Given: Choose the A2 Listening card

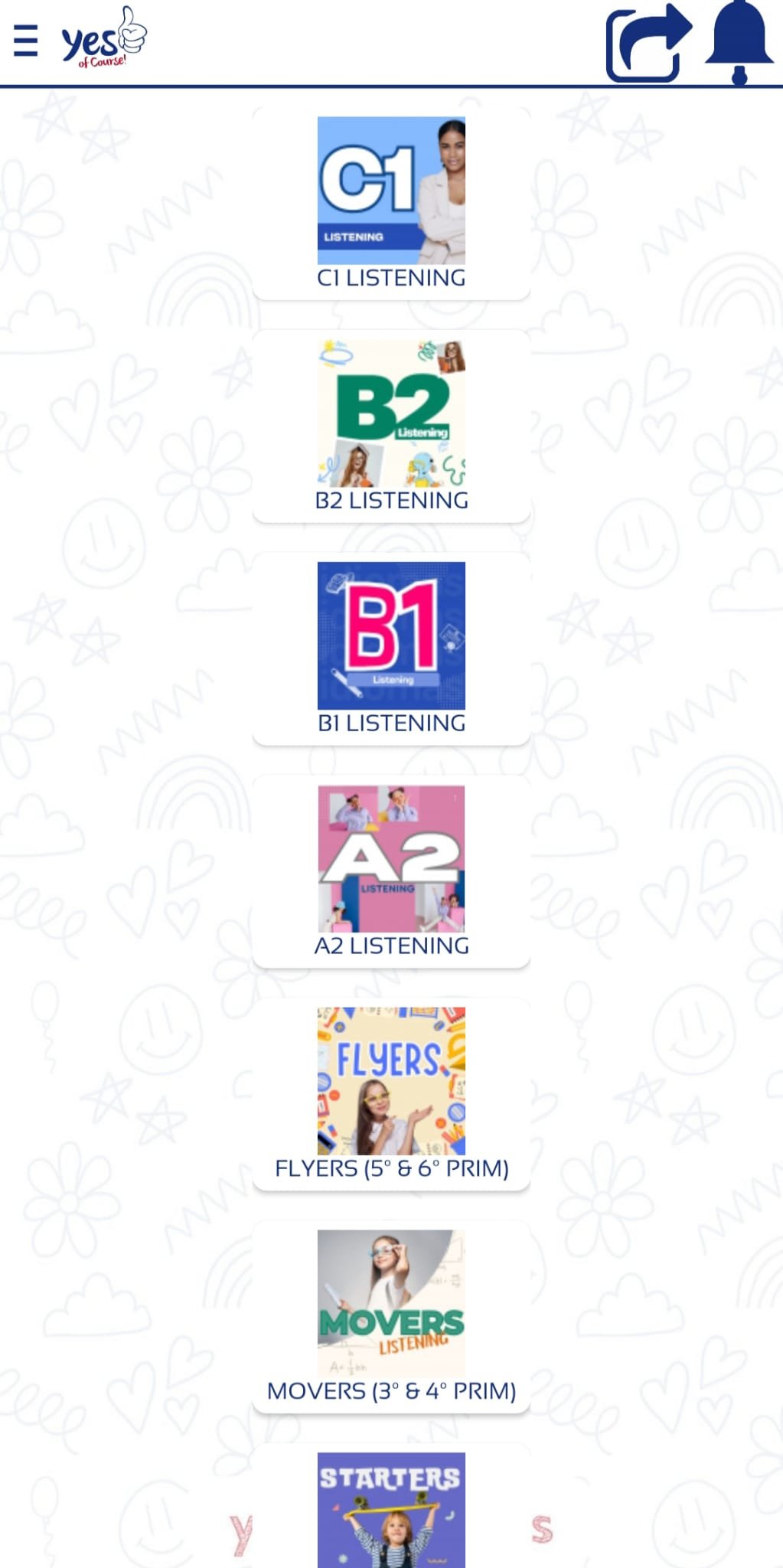Looking at the screenshot, I should point(391,872).
